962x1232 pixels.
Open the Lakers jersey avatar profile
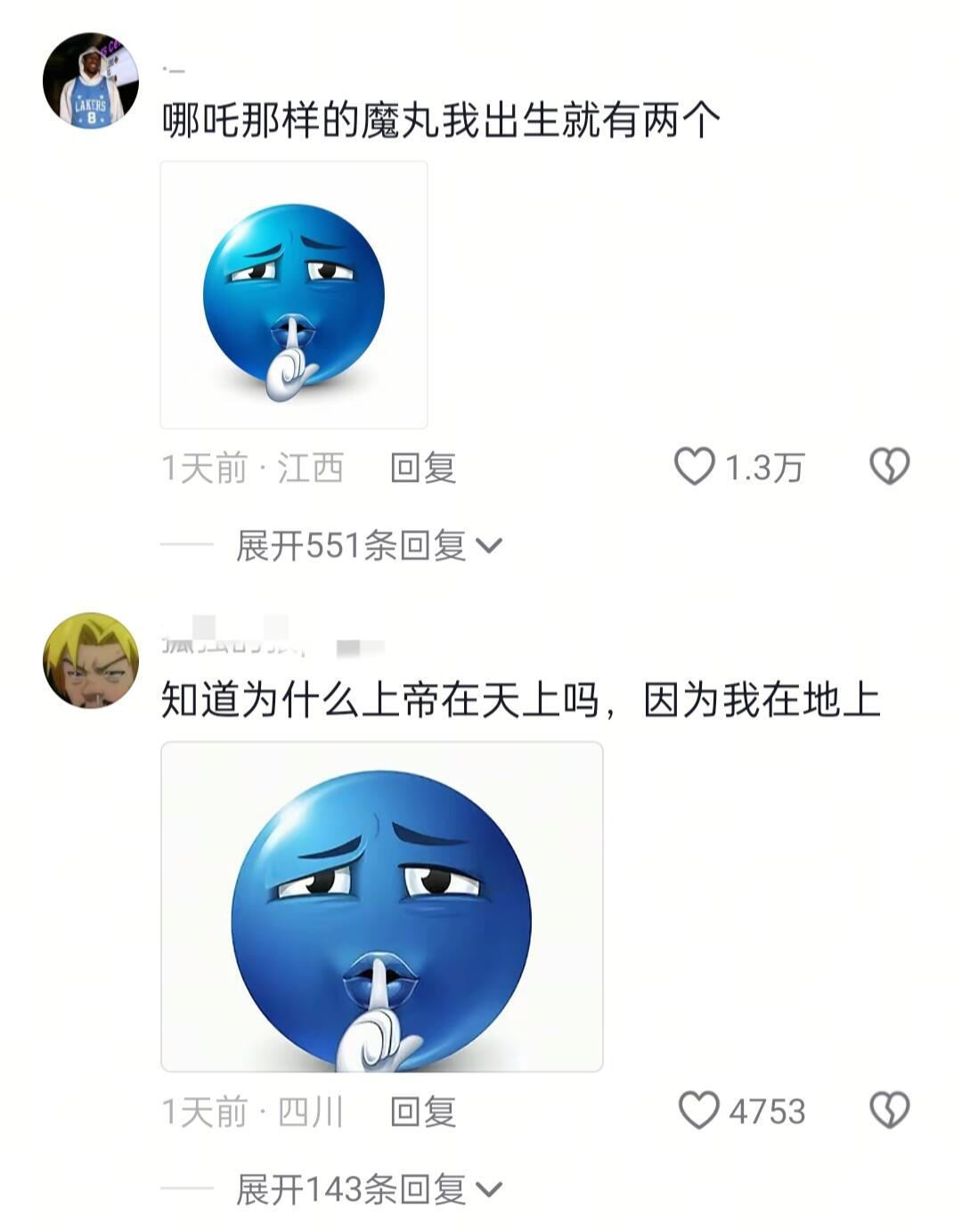tap(91, 81)
